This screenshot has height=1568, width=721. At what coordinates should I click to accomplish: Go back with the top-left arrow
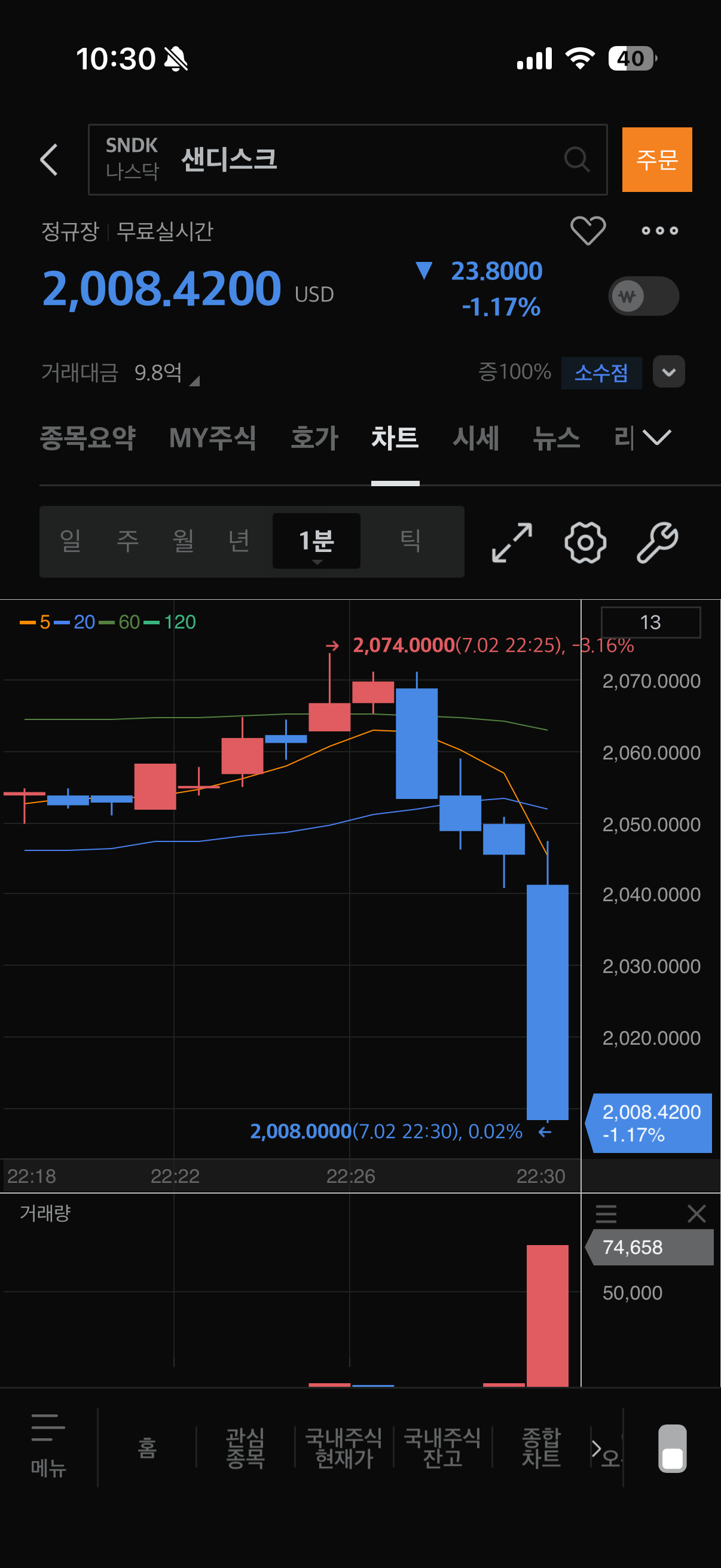(49, 160)
